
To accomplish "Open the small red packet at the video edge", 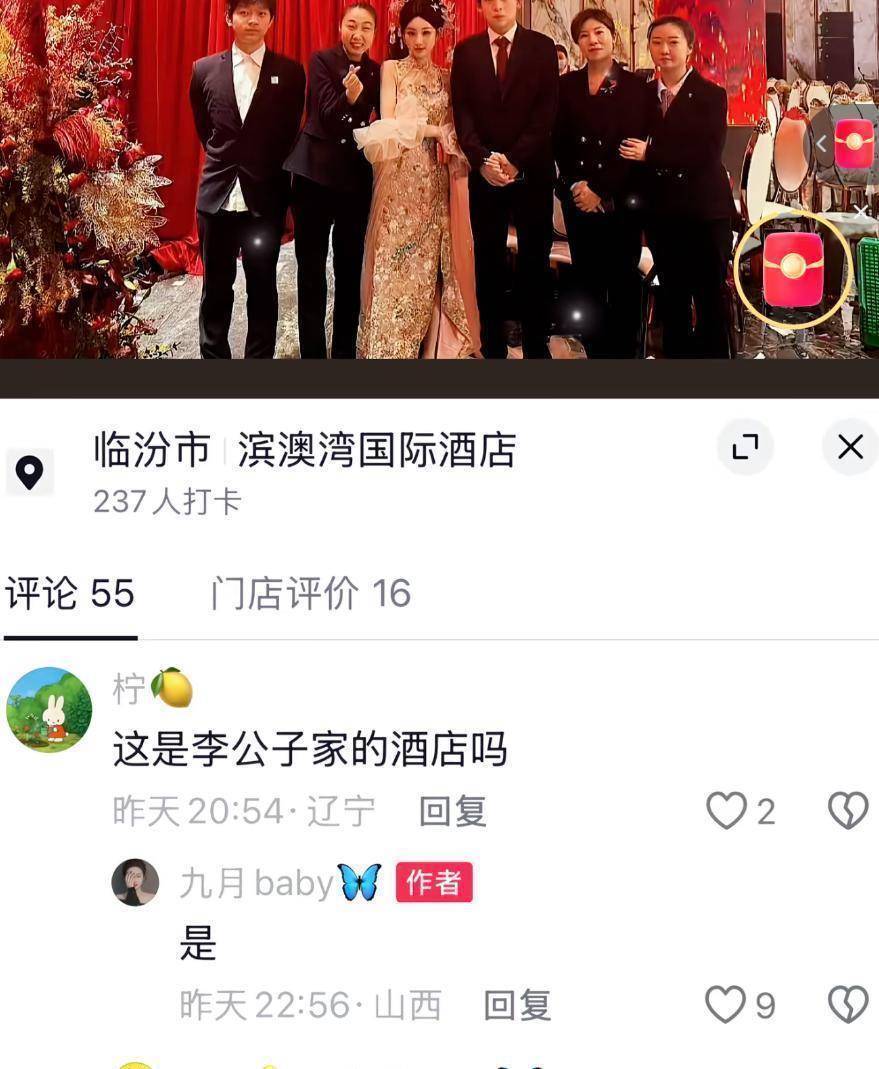I will click(x=853, y=143).
